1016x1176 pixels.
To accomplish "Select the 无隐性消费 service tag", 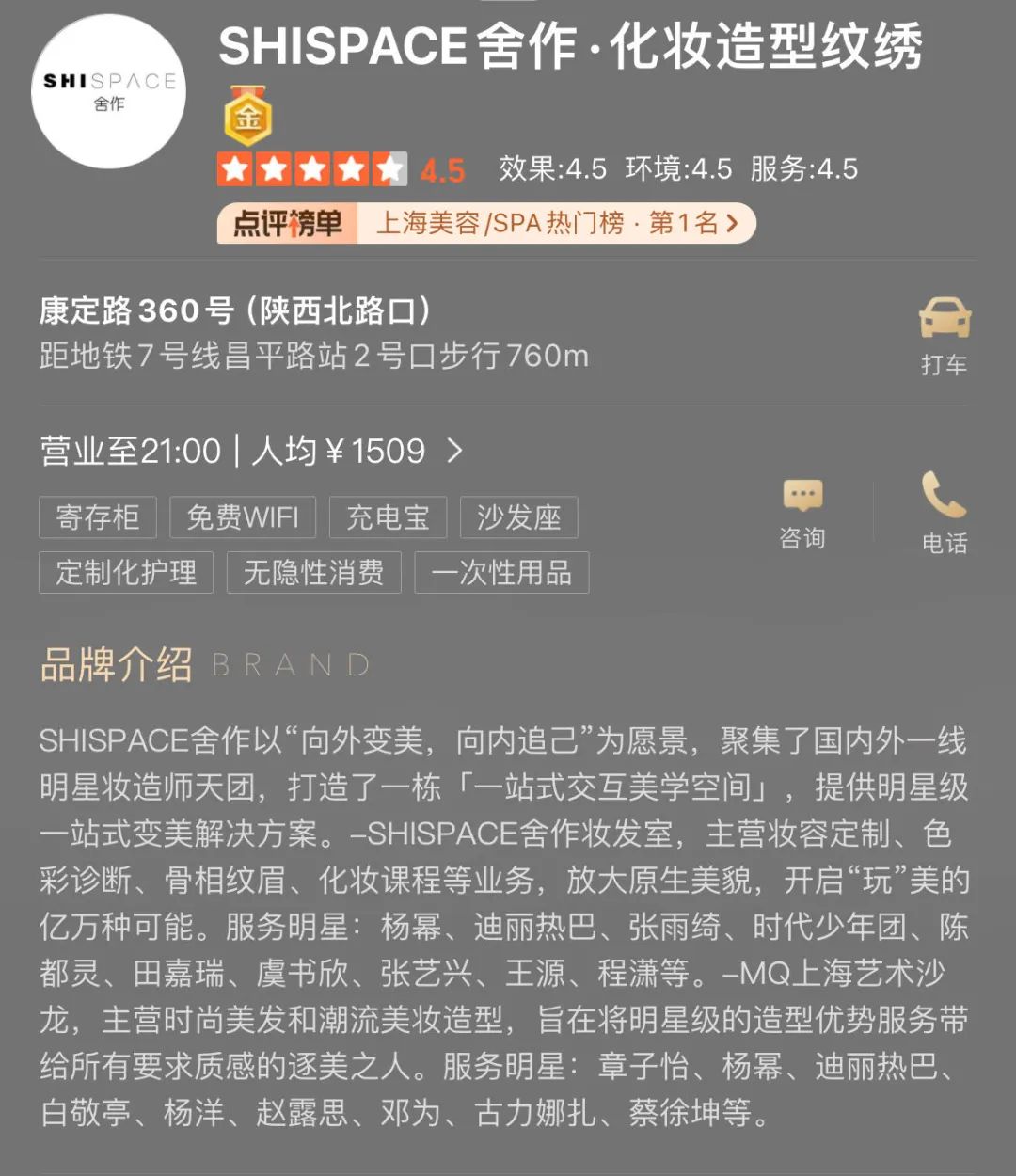I will (x=313, y=572).
